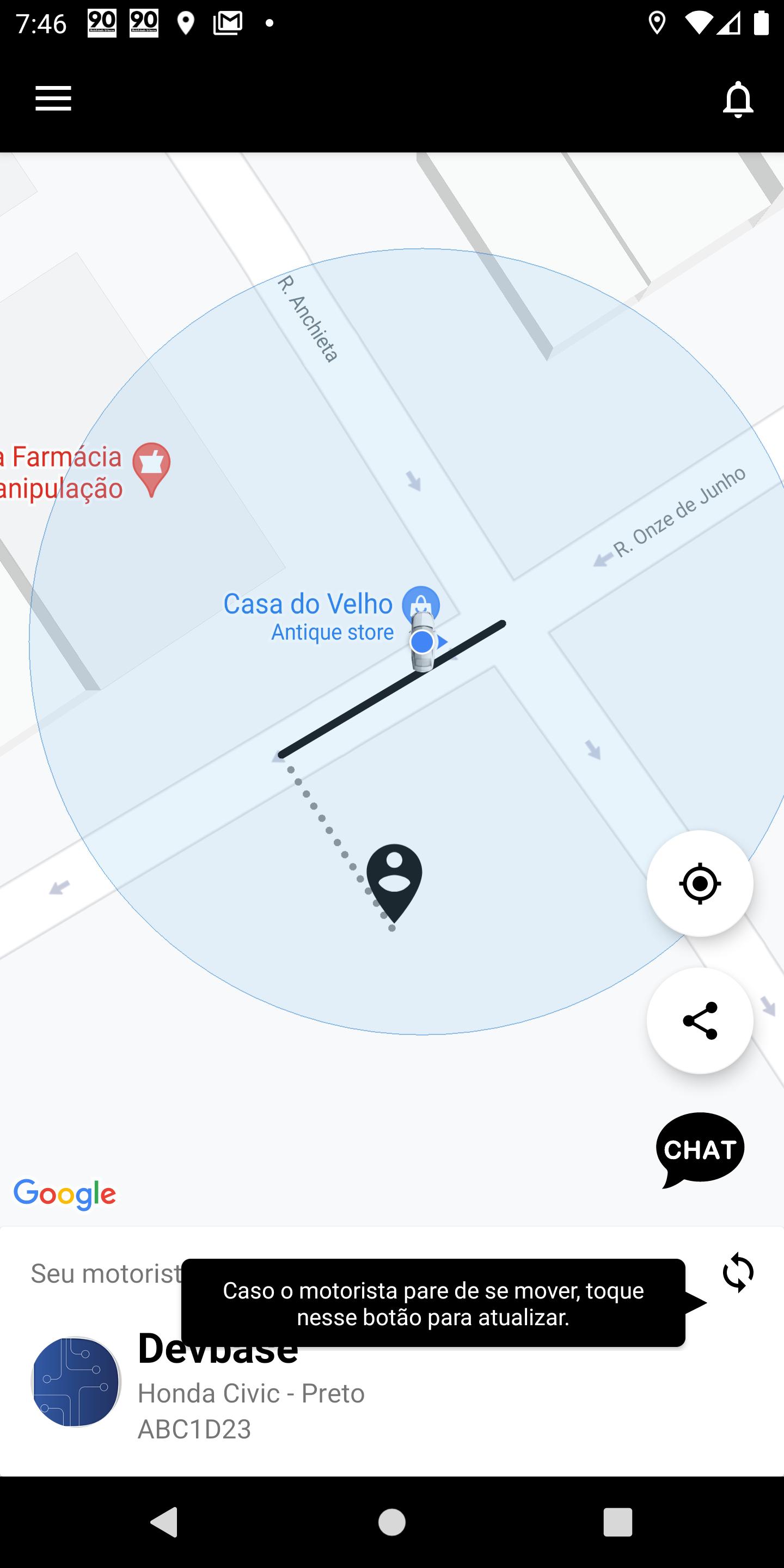Center map on my location
Image resolution: width=784 pixels, height=1568 pixels.
coord(700,883)
